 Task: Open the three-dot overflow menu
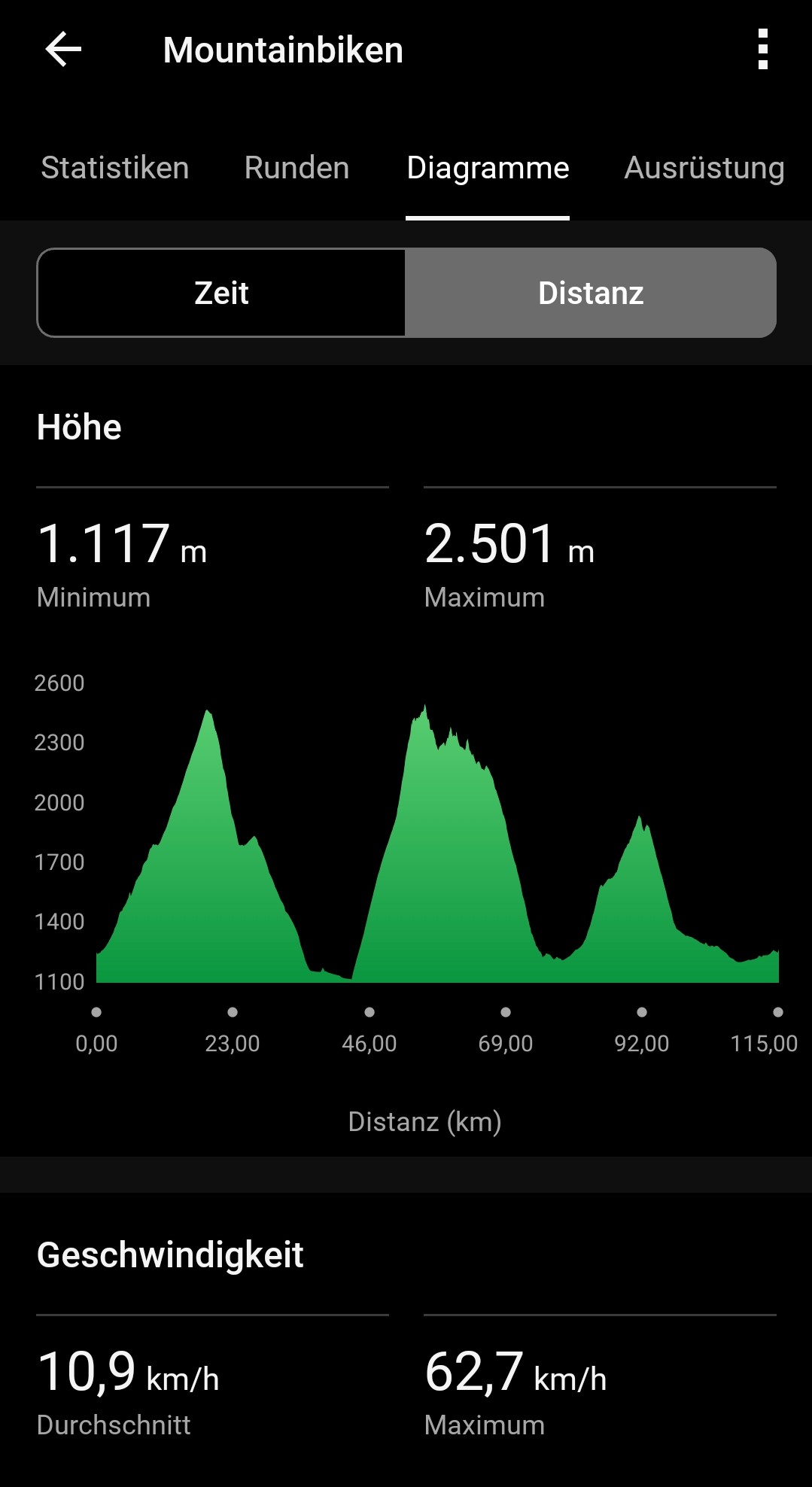point(762,50)
